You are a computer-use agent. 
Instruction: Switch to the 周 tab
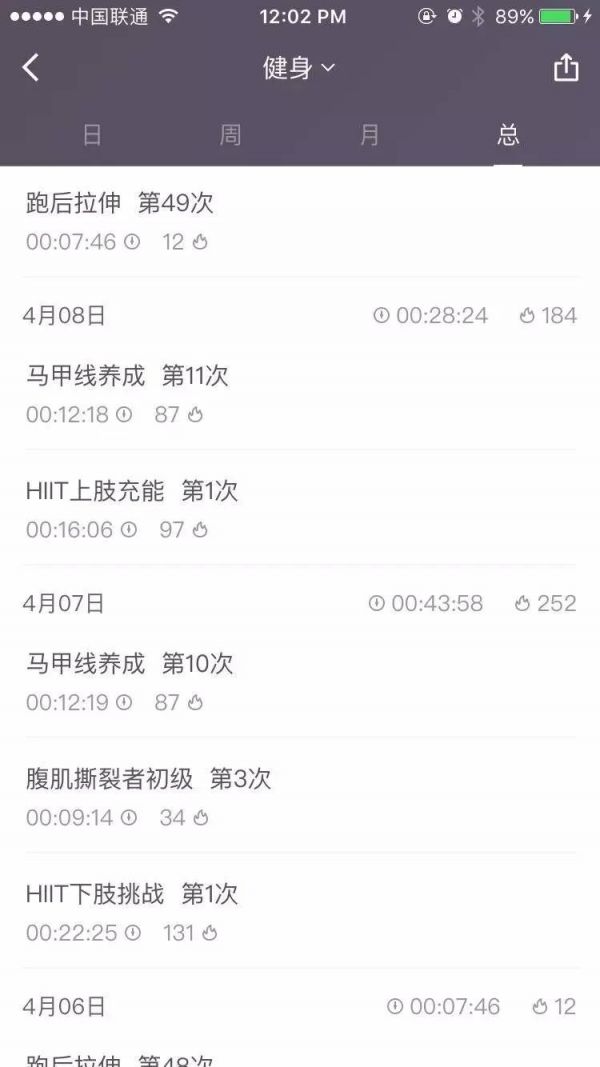(230, 135)
